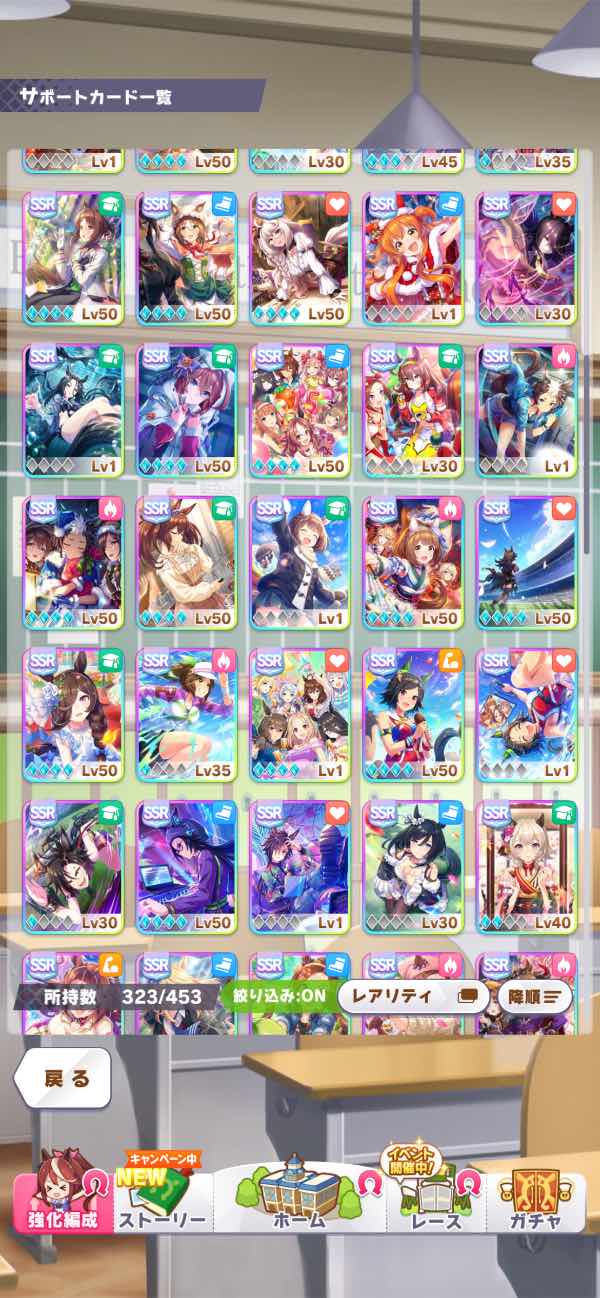Select the purple laptop girl SSR card Lv50
This screenshot has width=600, height=1298.
pos(186,866)
